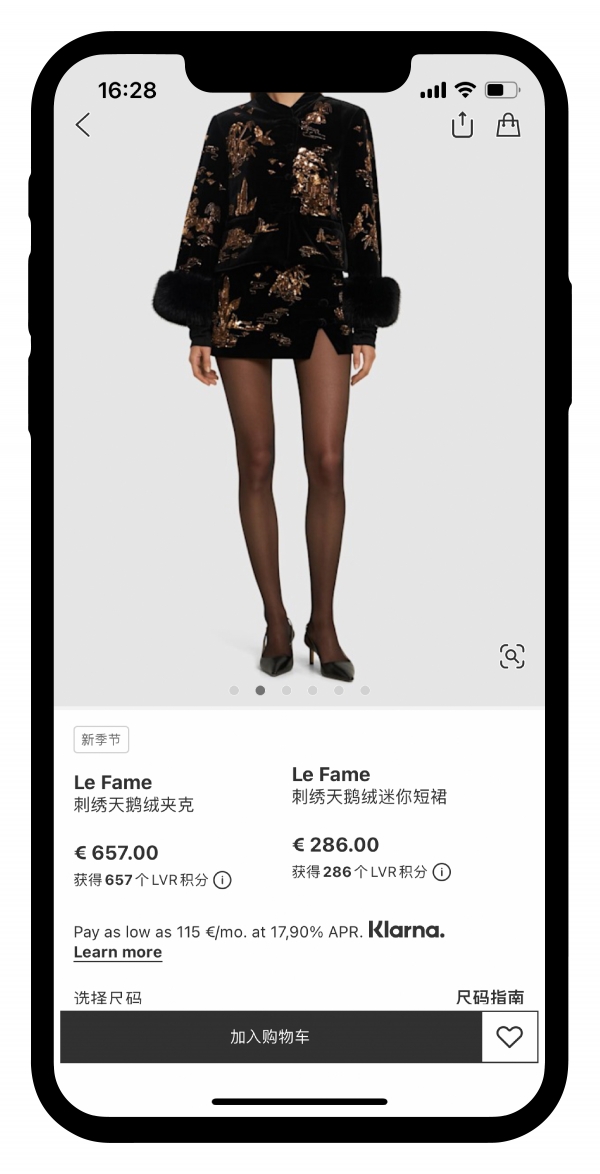Screen dimensions: 600x1174
Task: Tap the info icon next to 286 LVR points
Action: click(441, 872)
